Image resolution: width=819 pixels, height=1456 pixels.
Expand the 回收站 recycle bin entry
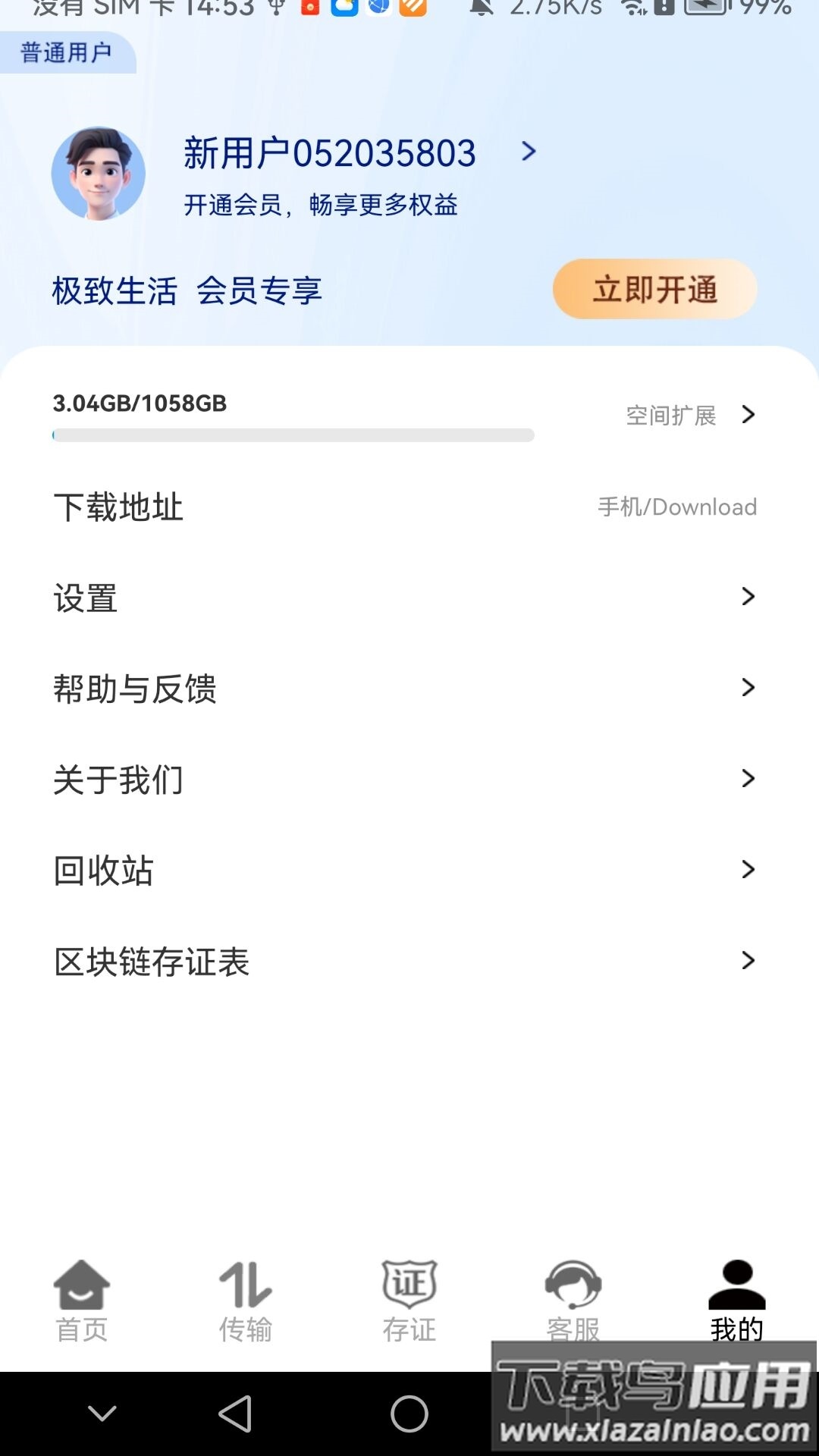(409, 870)
